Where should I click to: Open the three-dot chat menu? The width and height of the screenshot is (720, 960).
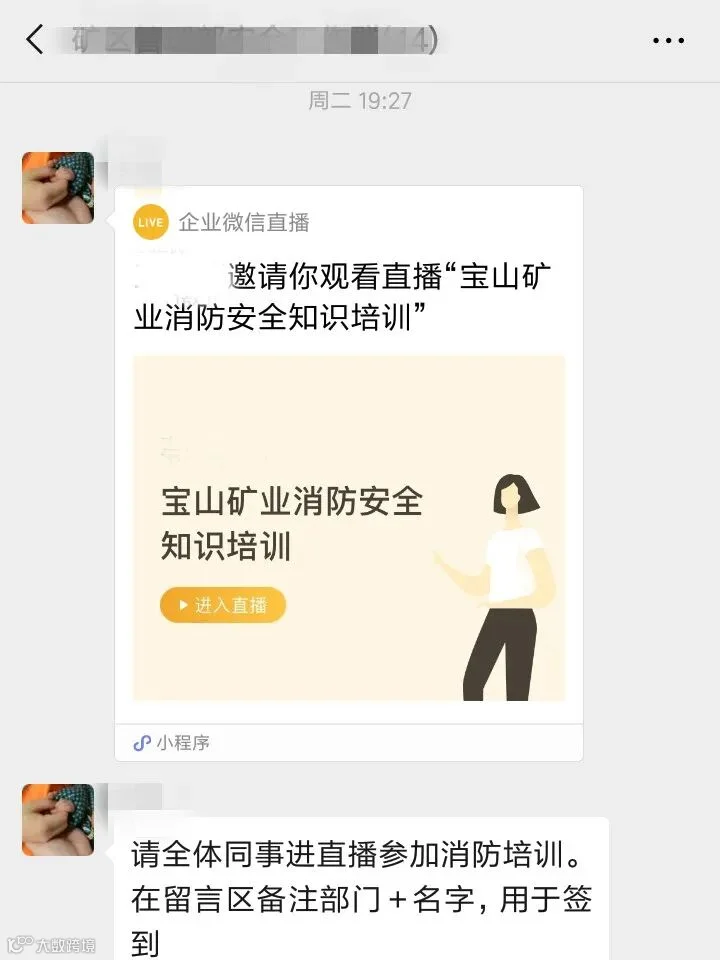click(668, 40)
